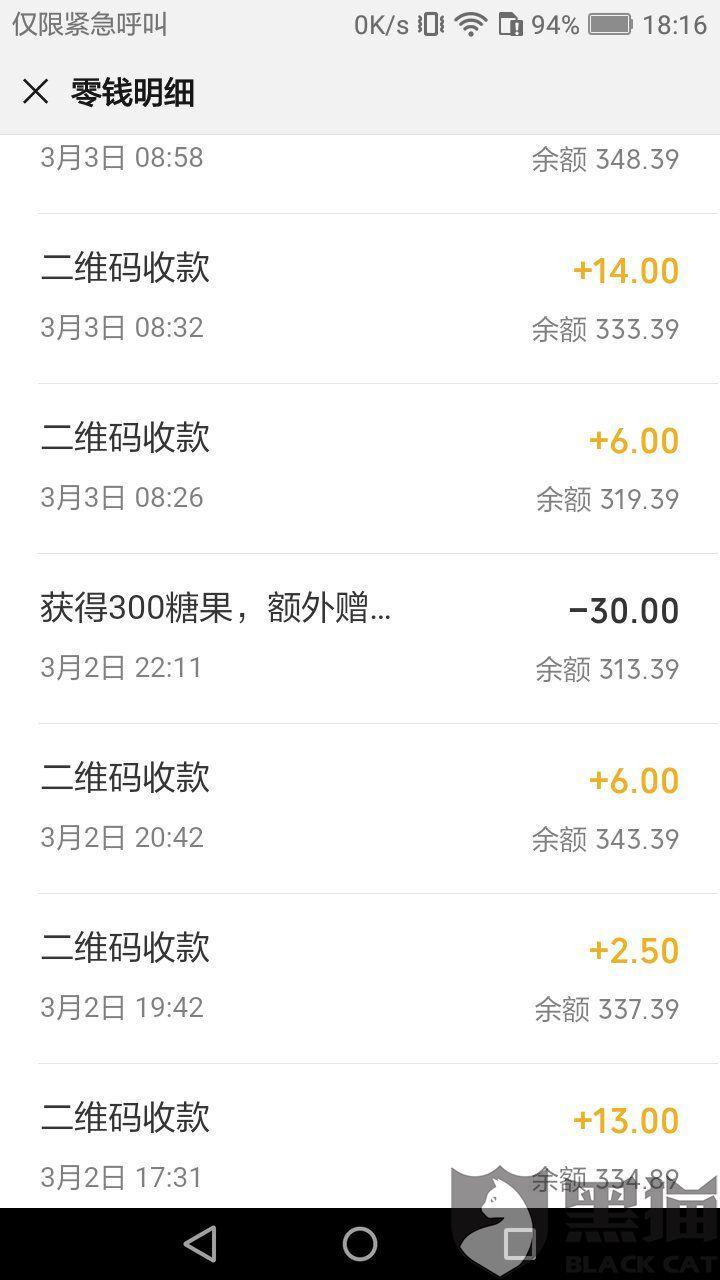Viewport: 720px width, 1280px height.
Task: Close the 零钱明细 page
Action: coord(36,93)
